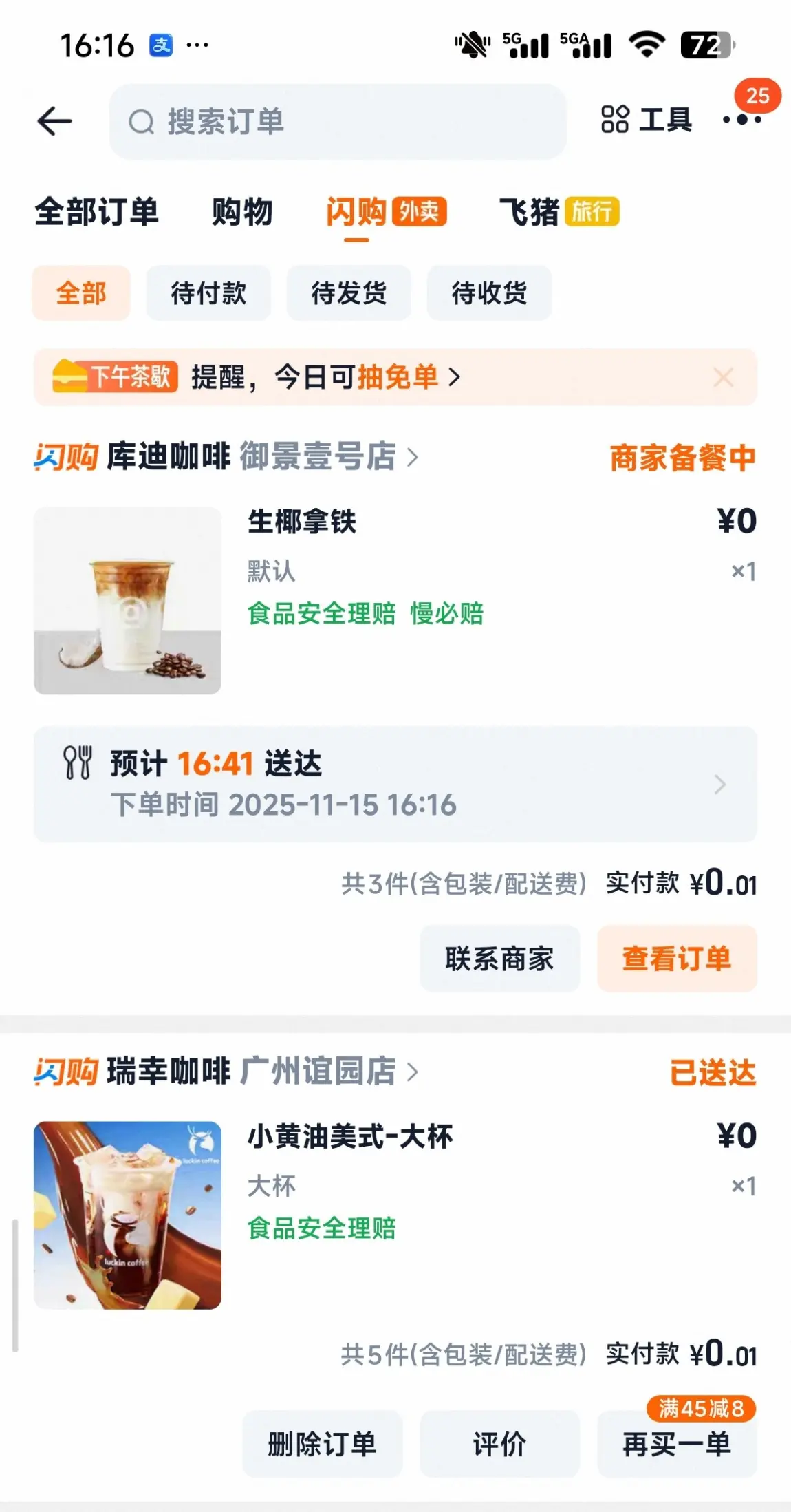Open the three-dot more menu
Image resolution: width=791 pixels, height=1512 pixels.
(x=741, y=120)
